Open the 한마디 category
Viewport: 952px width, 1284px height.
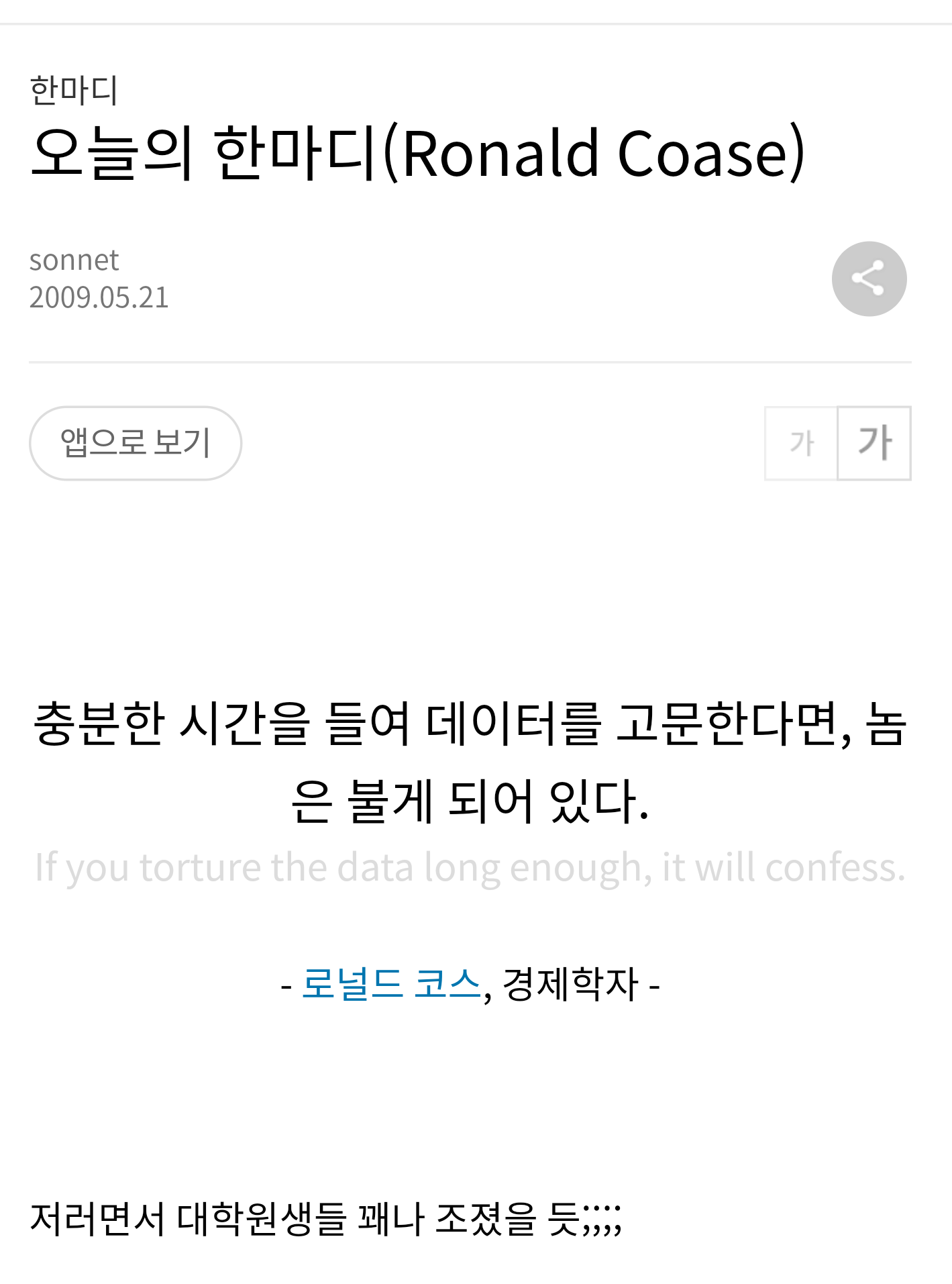[74, 91]
